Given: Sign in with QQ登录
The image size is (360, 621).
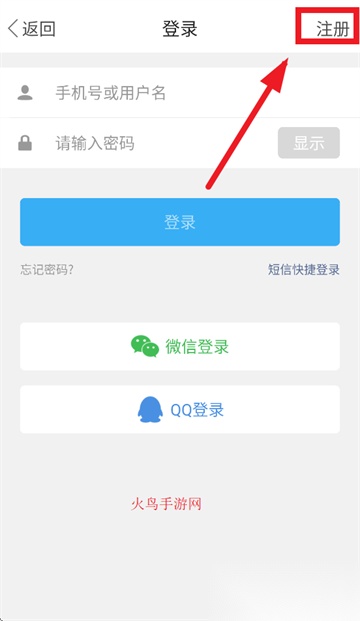Looking at the screenshot, I should 180,410.
